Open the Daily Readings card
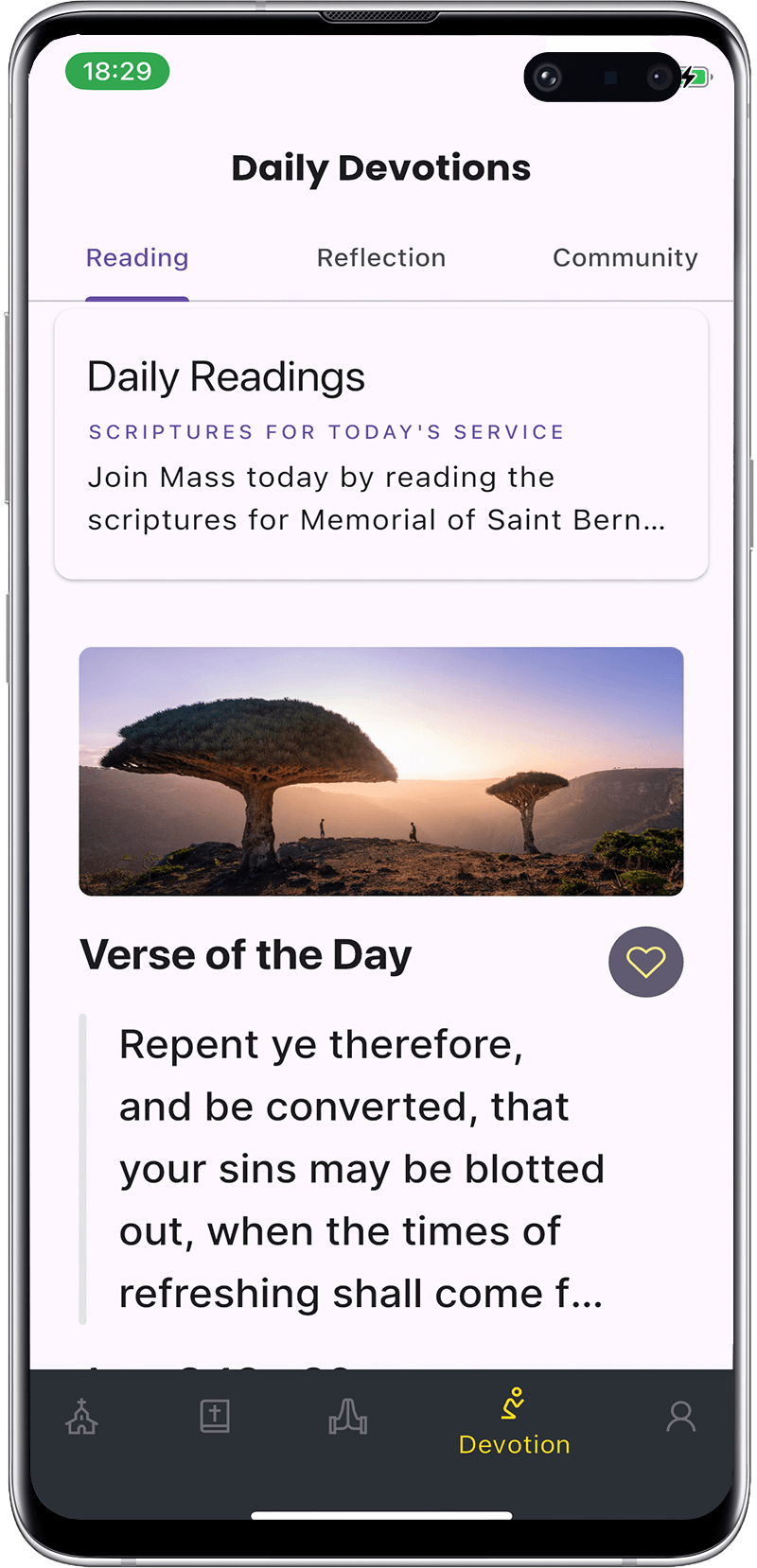Screen dimensions: 757x1568 pyautogui.click(x=380, y=444)
